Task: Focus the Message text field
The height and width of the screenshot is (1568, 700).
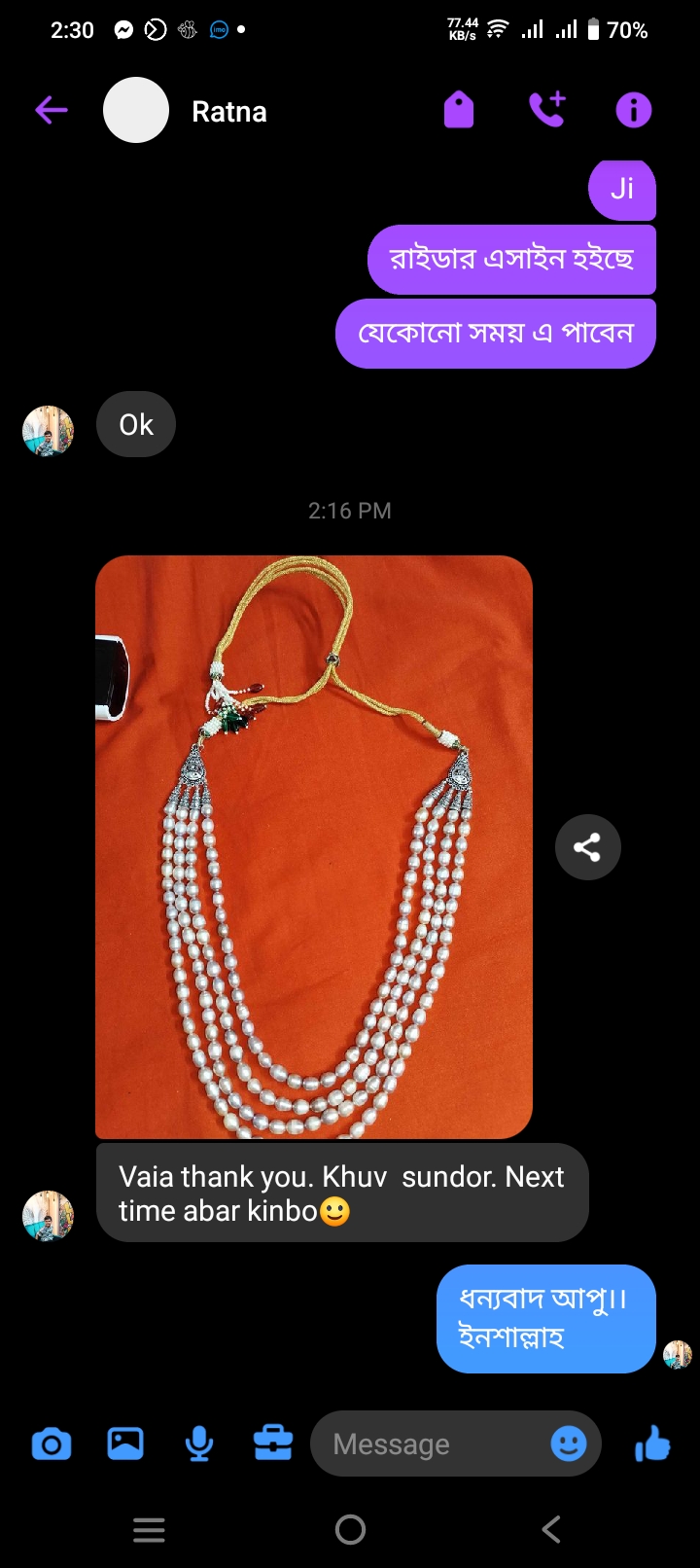Action: [x=428, y=1443]
